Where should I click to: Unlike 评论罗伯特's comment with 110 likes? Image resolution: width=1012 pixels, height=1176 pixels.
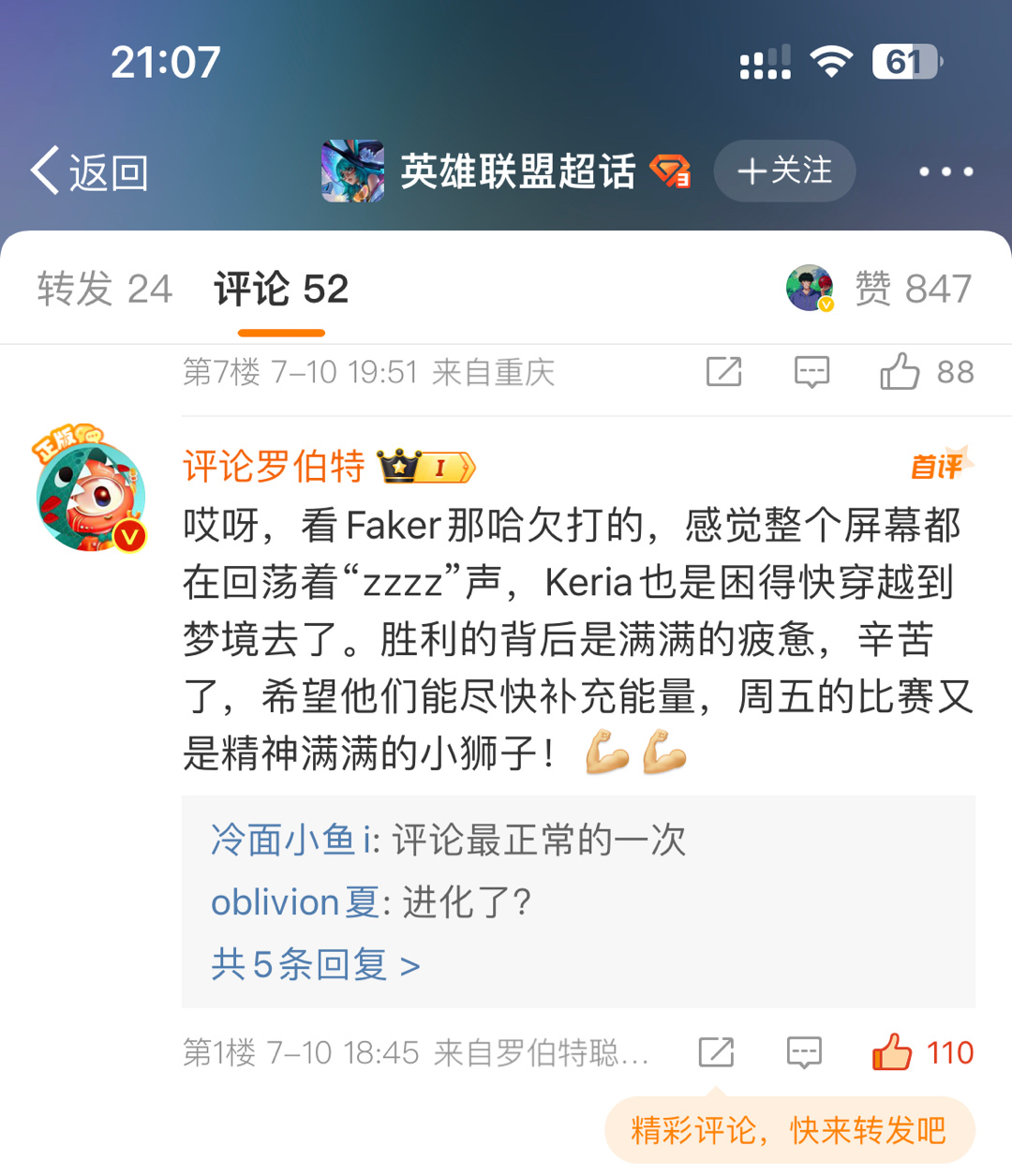892,1052
